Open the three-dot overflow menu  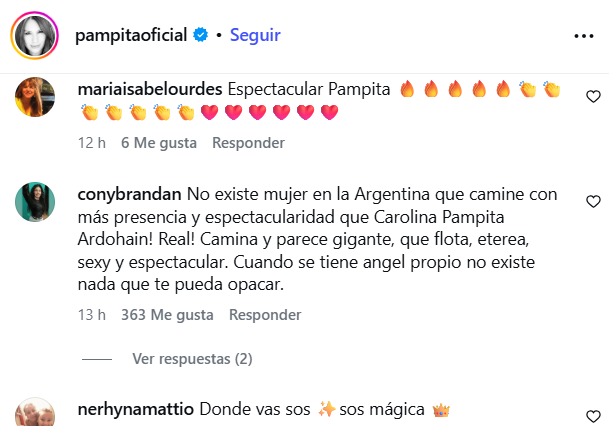tap(584, 36)
